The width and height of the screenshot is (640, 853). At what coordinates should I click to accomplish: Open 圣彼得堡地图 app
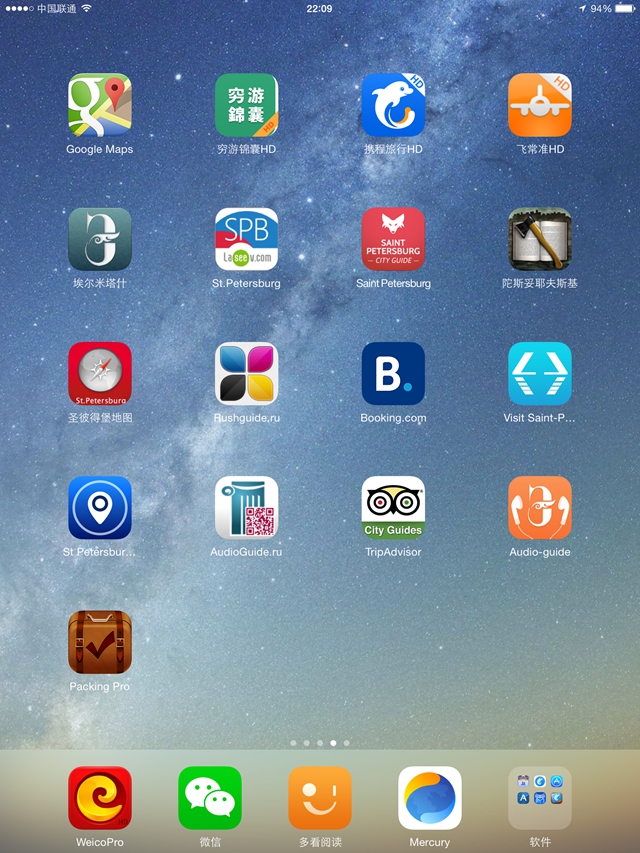click(99, 374)
